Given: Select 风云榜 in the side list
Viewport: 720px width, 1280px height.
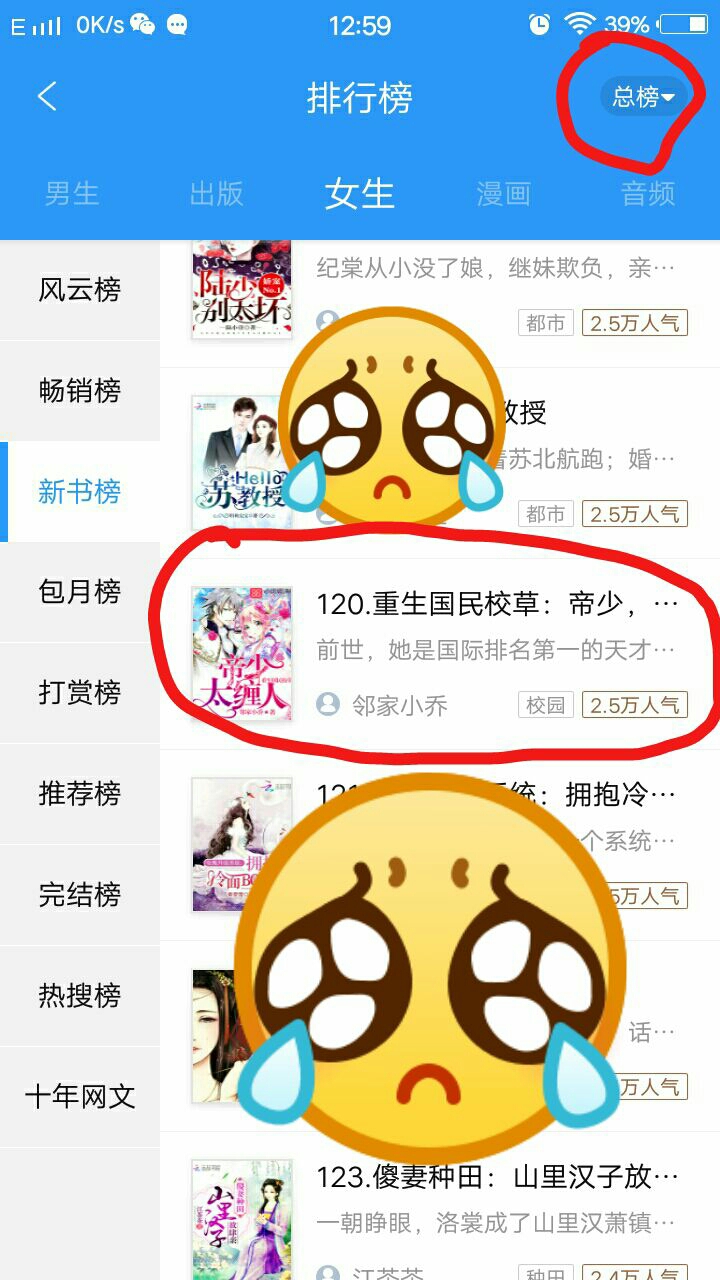Looking at the screenshot, I should click(x=80, y=290).
